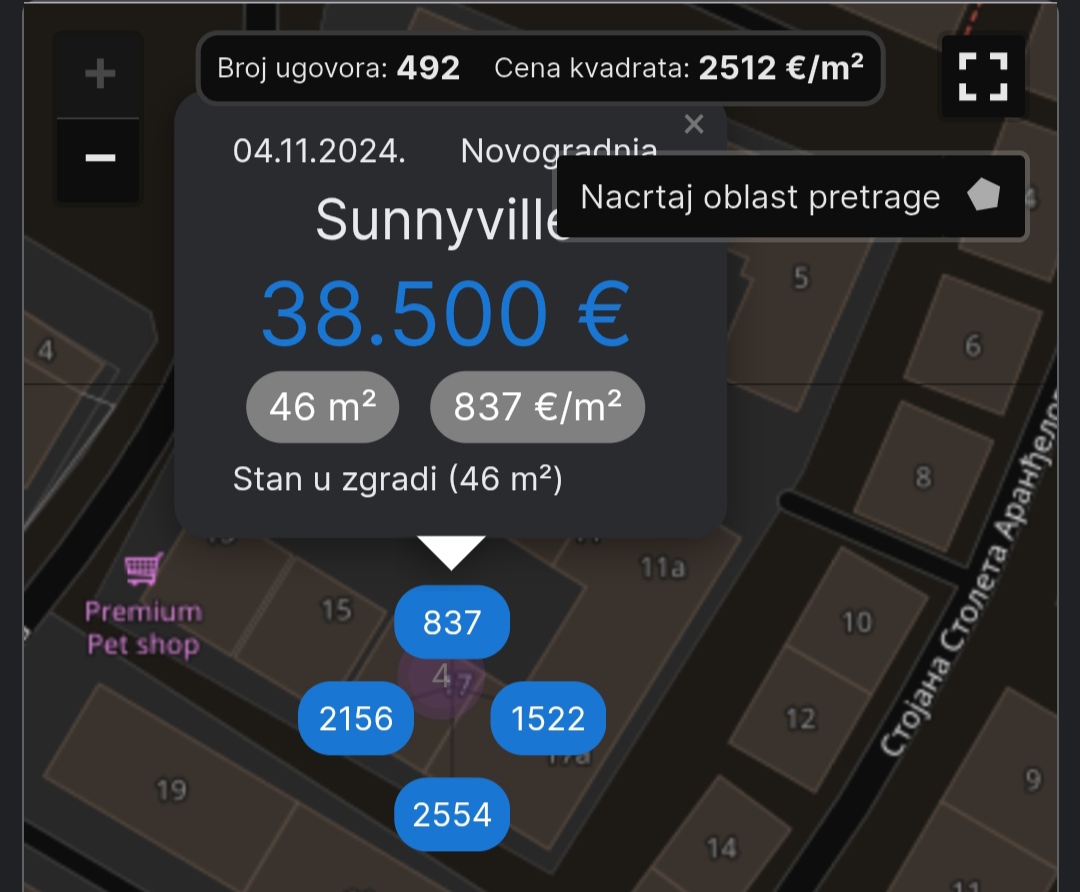Open the 2554 price marker
This screenshot has height=892, width=1080.
pos(452,815)
